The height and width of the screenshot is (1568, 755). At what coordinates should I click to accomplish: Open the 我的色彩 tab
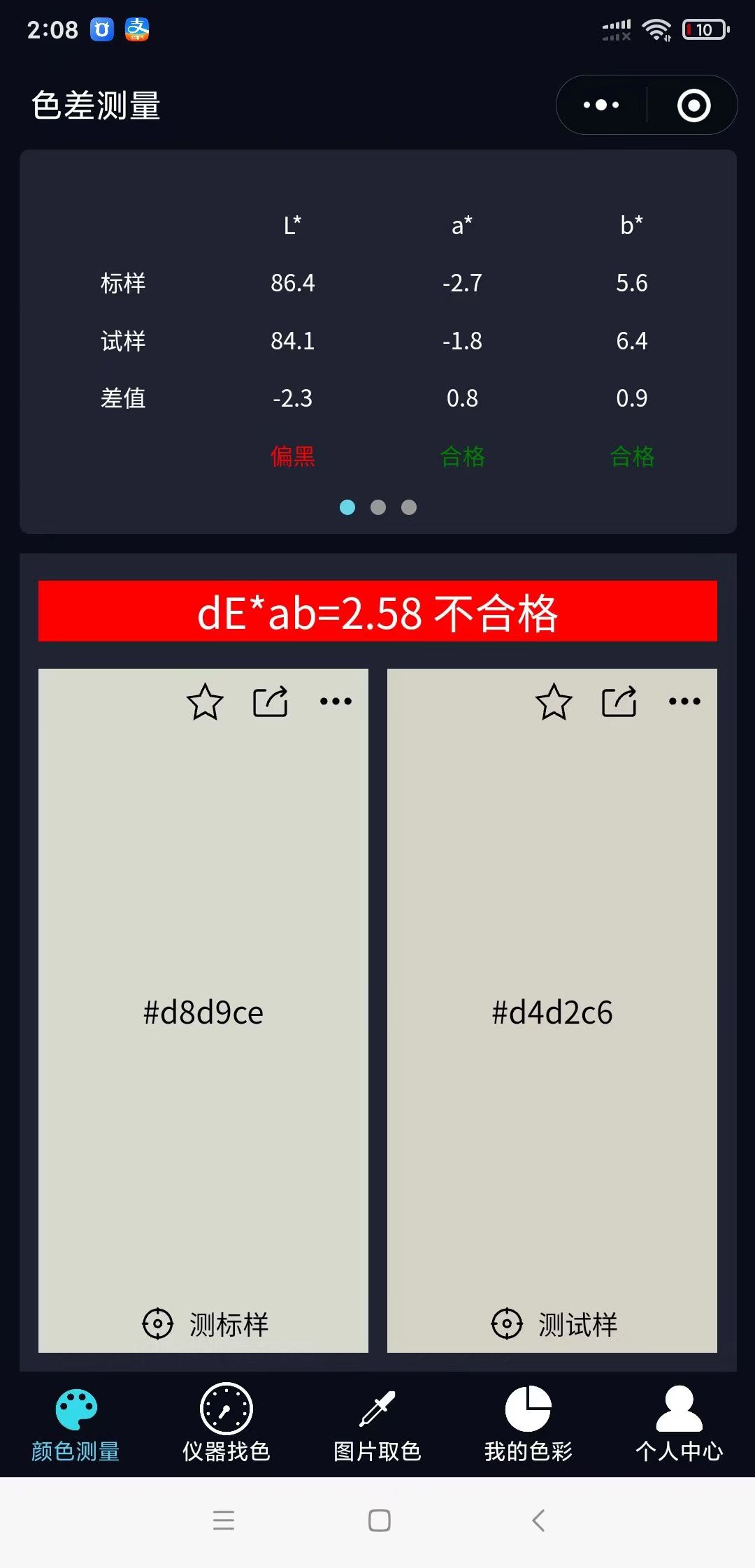tap(528, 1423)
